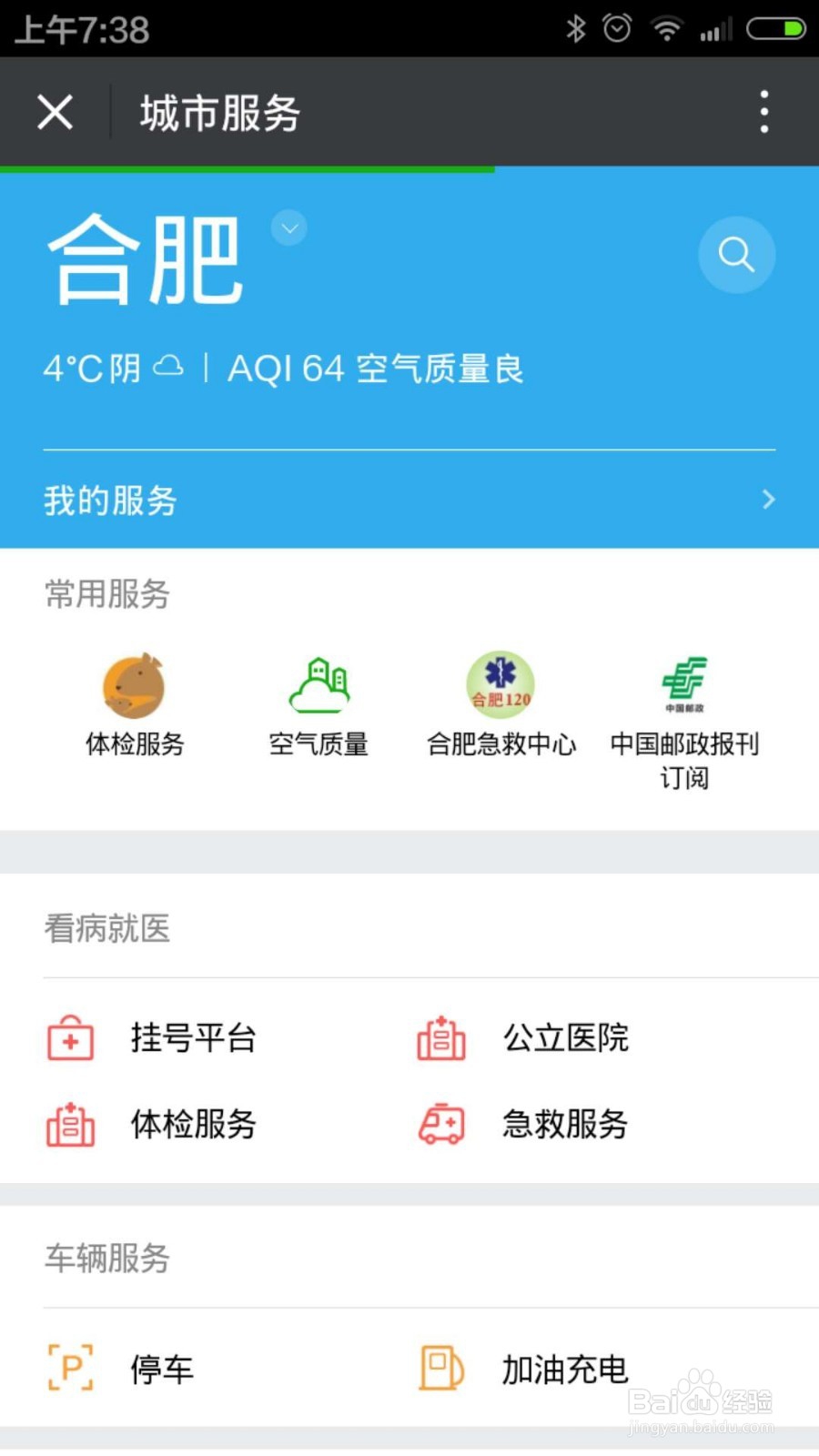The width and height of the screenshot is (819, 1456).
Task: Open 我的服务 via its chevron arrow
Action: [x=769, y=500]
